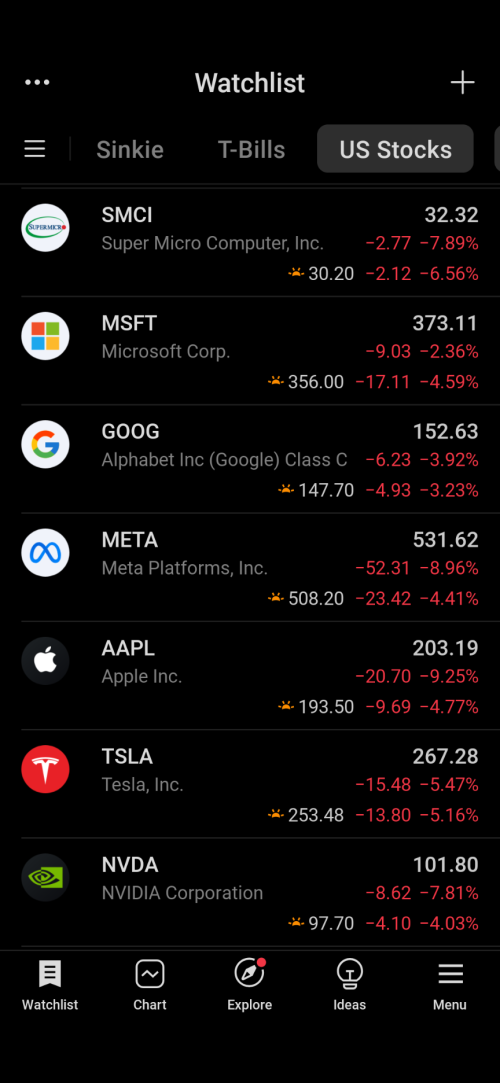Screen dimensions: 500x1083
Task: Switch to the T-Bills watchlist tab
Action: pyautogui.click(x=251, y=149)
